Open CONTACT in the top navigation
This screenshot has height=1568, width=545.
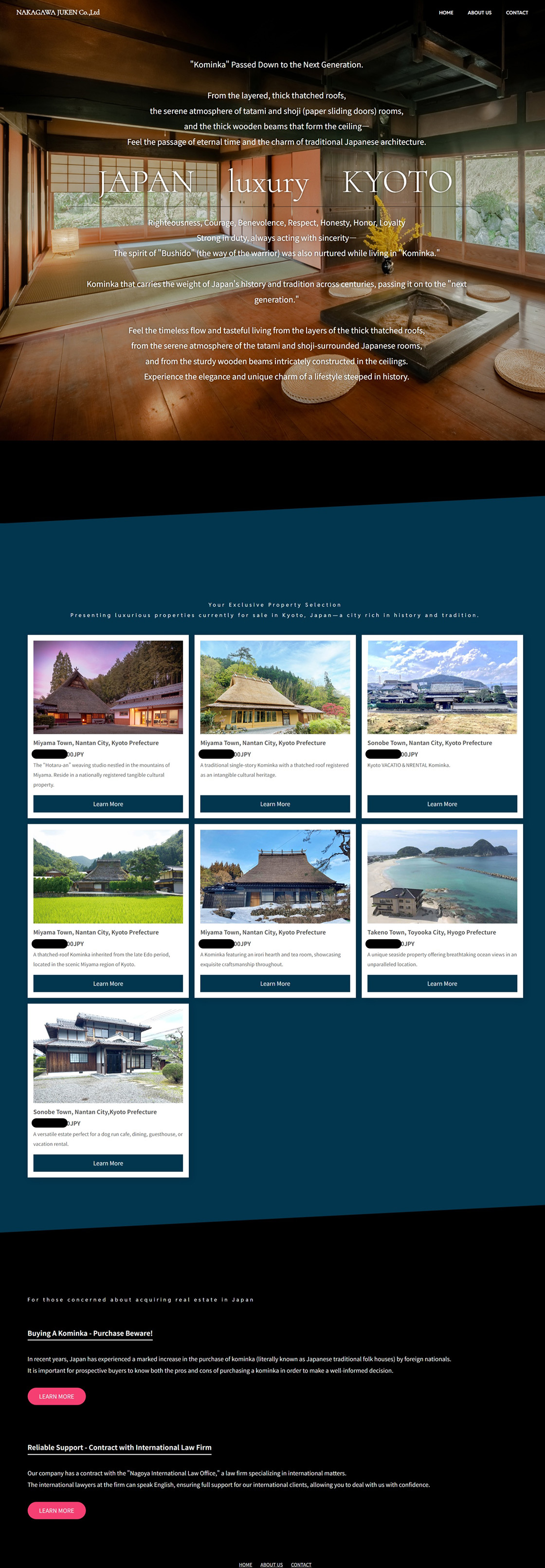point(516,12)
